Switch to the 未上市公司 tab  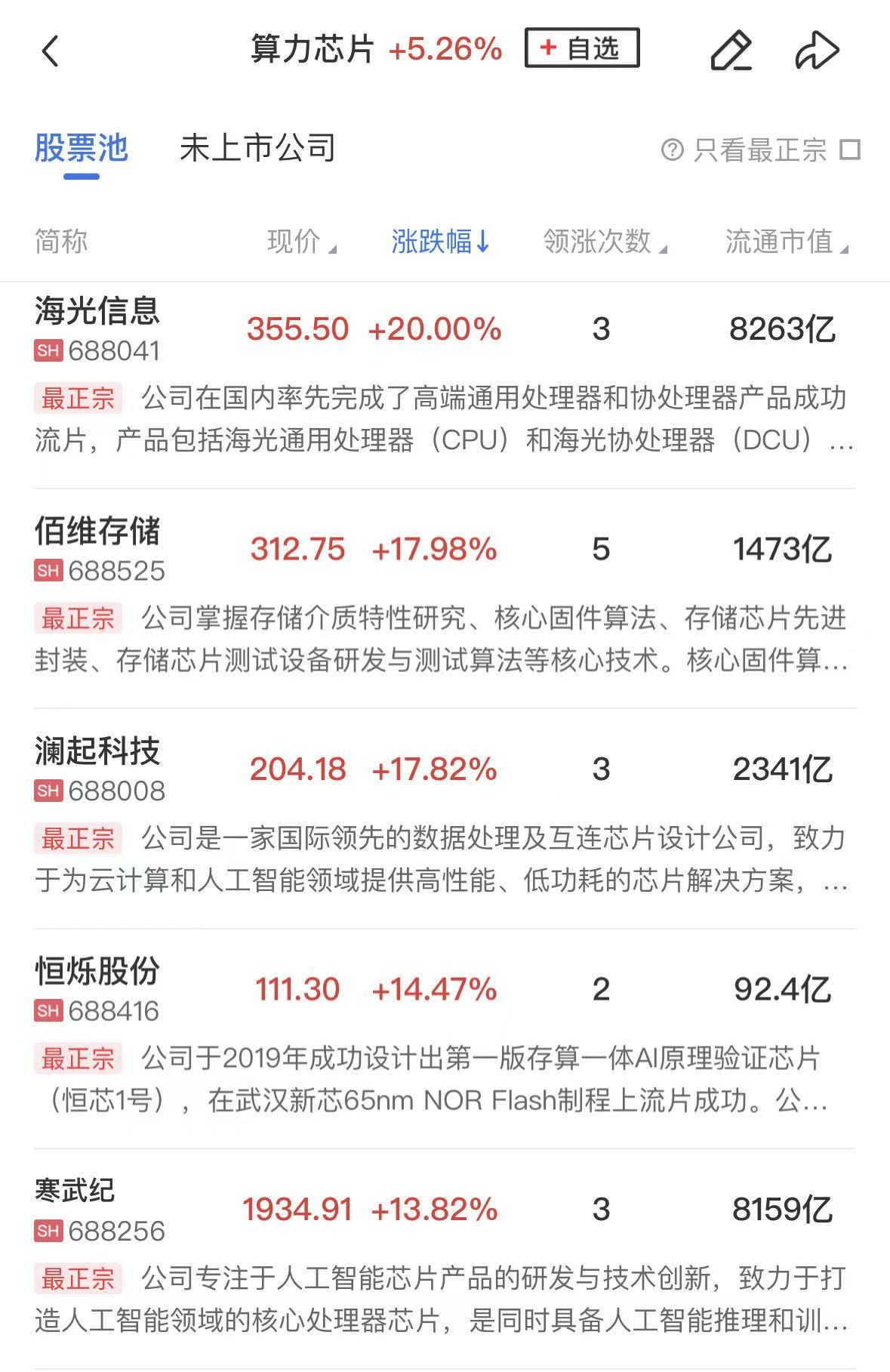(x=257, y=148)
